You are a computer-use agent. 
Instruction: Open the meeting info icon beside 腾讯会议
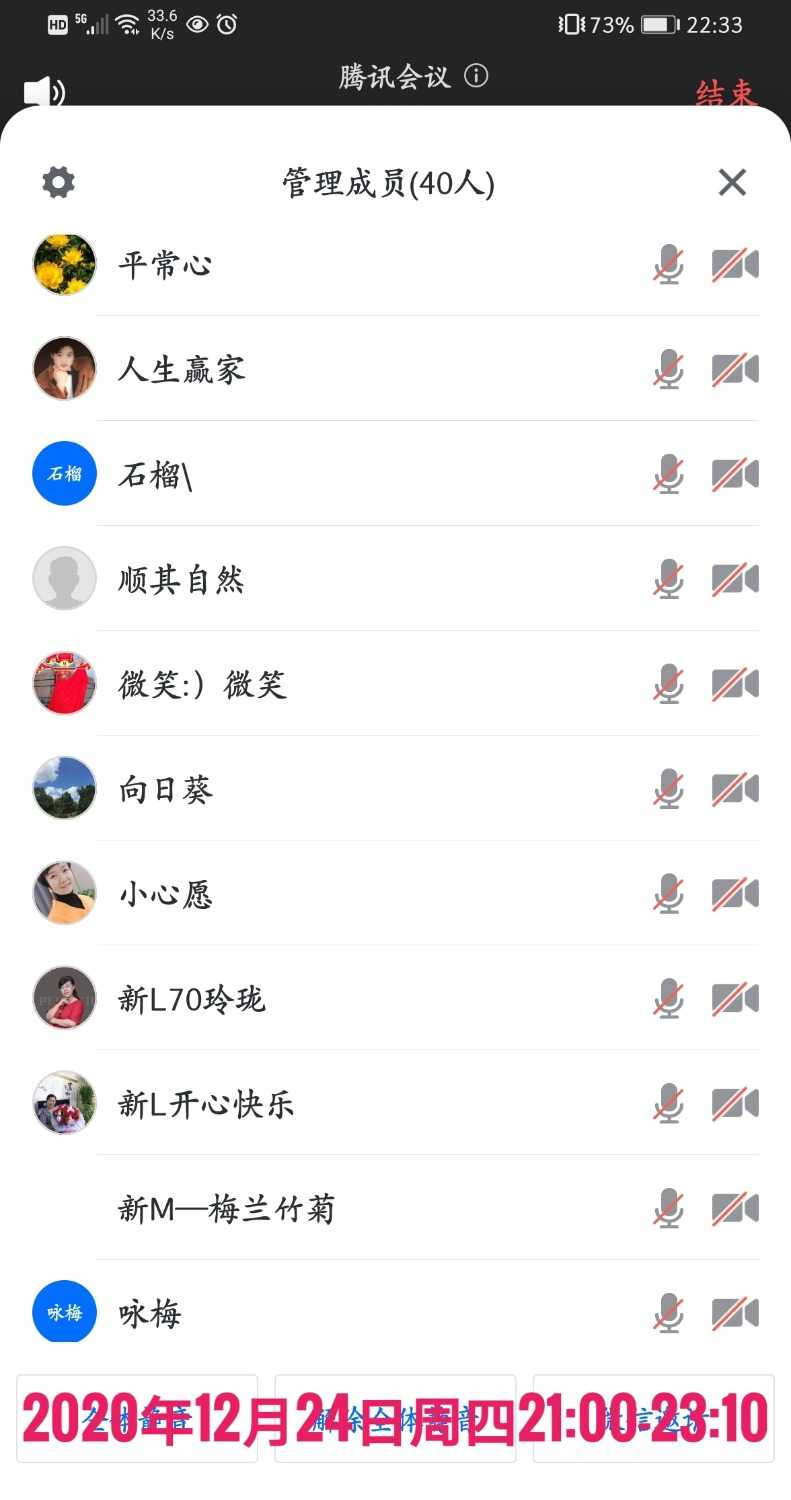click(x=477, y=76)
